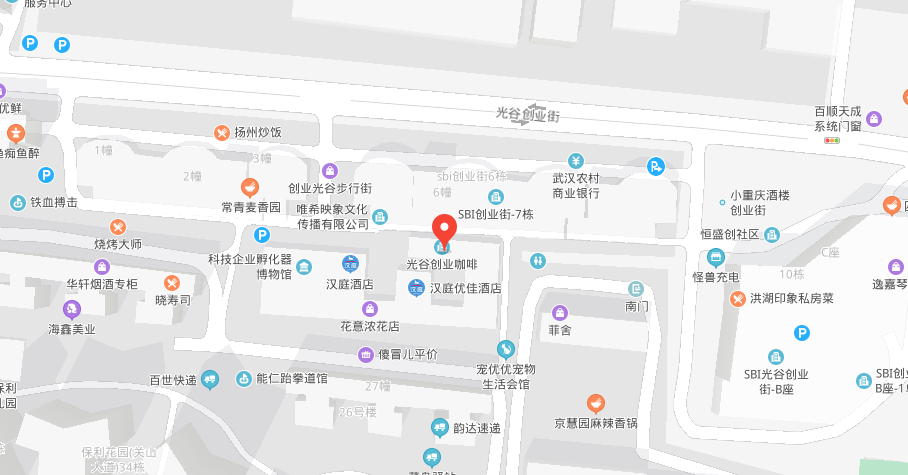Open 汉庭酒店 map marker
The image size is (908, 475).
pyautogui.click(x=350, y=265)
